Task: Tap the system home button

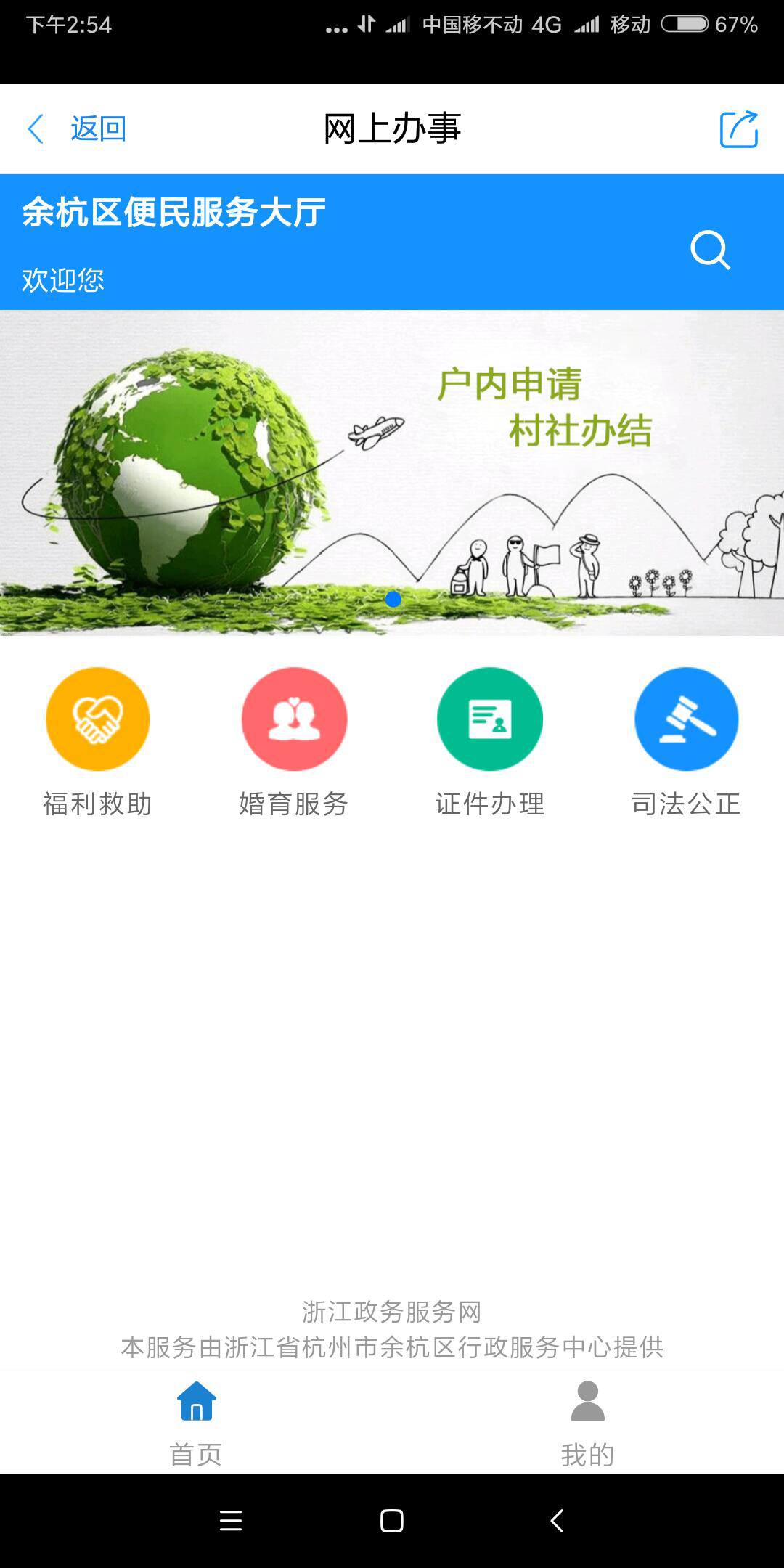Action: pyautogui.click(x=392, y=1521)
